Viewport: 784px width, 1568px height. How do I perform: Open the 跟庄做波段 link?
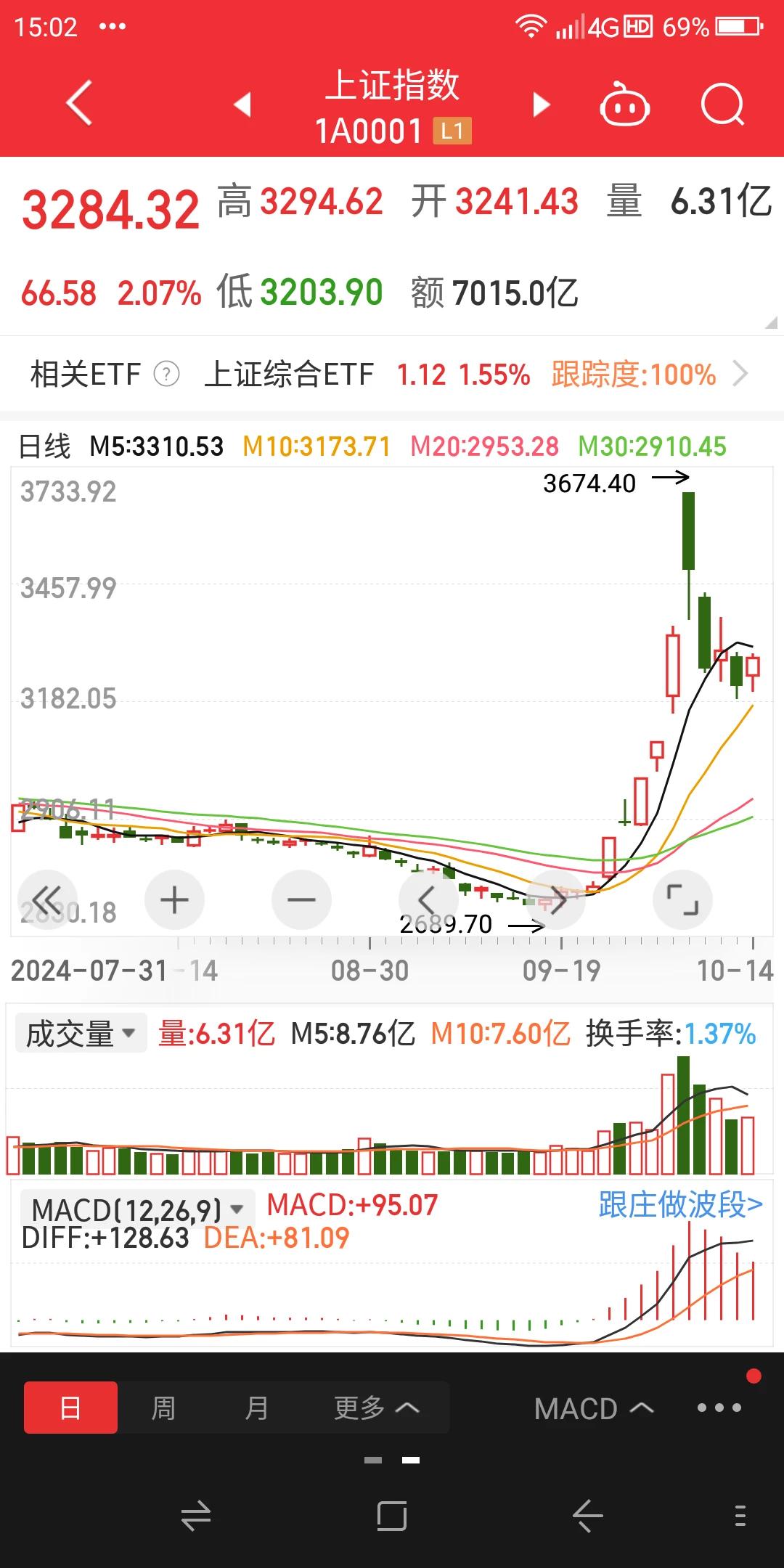[680, 1205]
